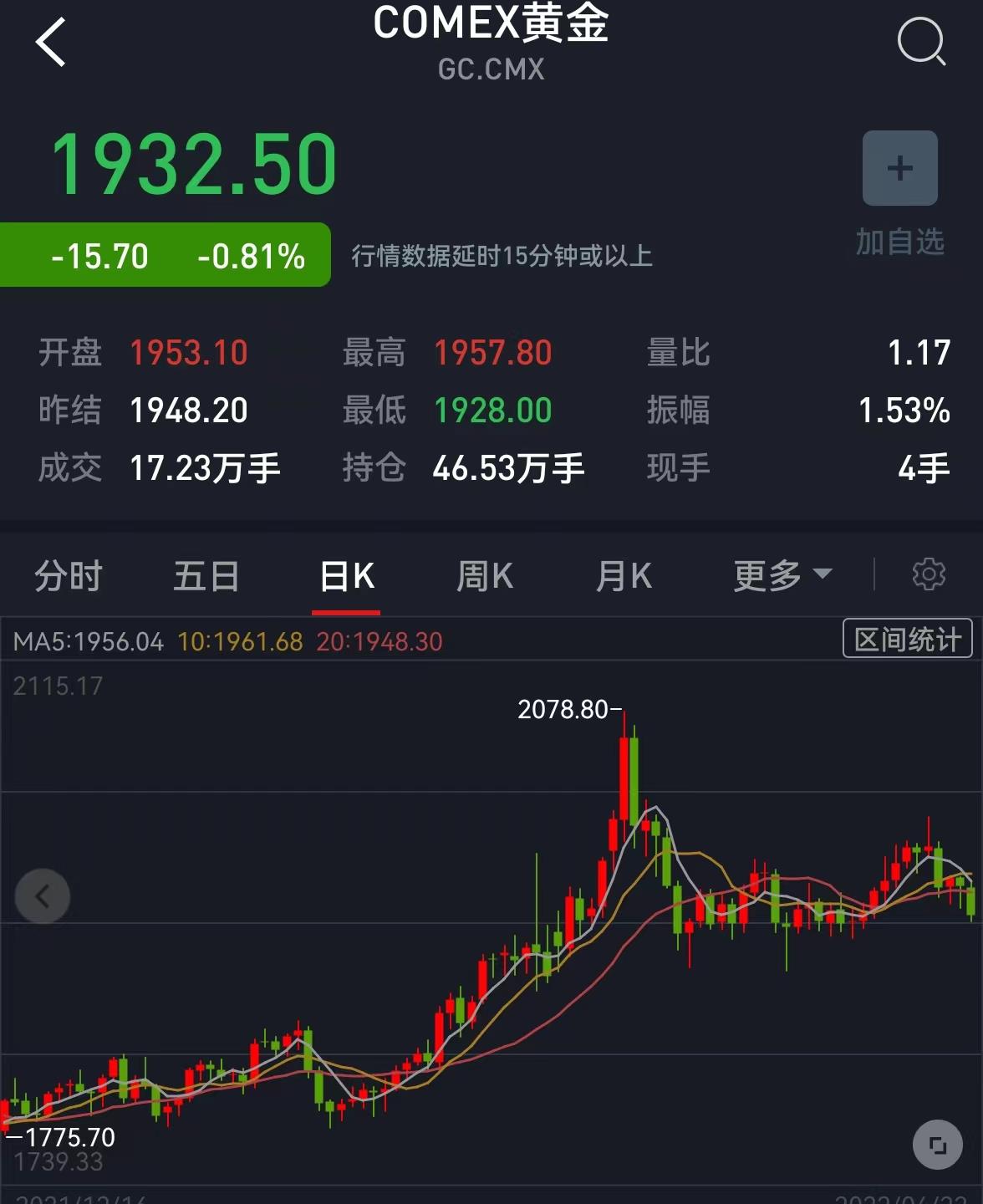Show the 日K daily candlestick tab
The image size is (983, 1204).
click(347, 576)
